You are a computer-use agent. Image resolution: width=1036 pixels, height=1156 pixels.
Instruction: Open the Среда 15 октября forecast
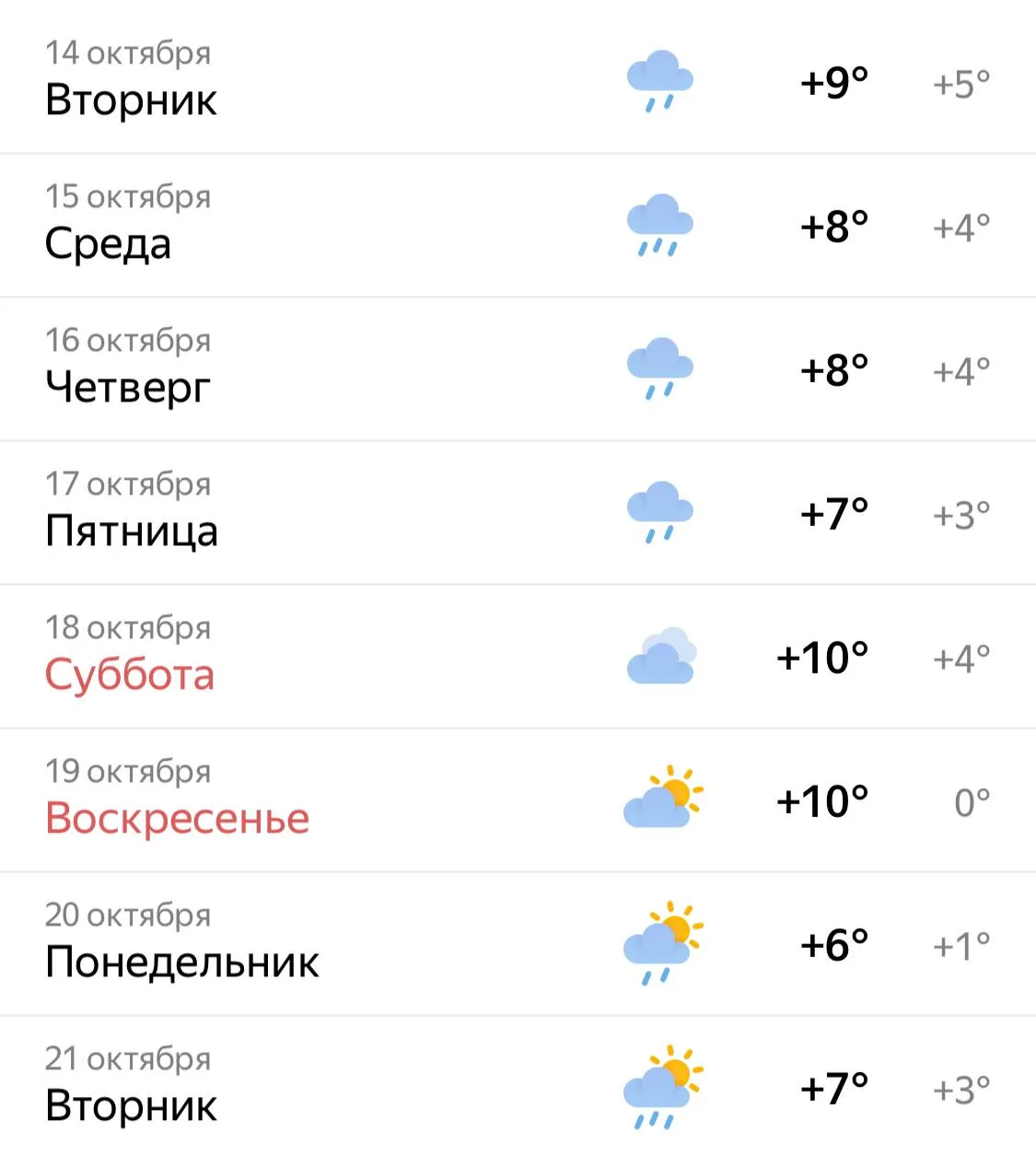tap(516, 225)
